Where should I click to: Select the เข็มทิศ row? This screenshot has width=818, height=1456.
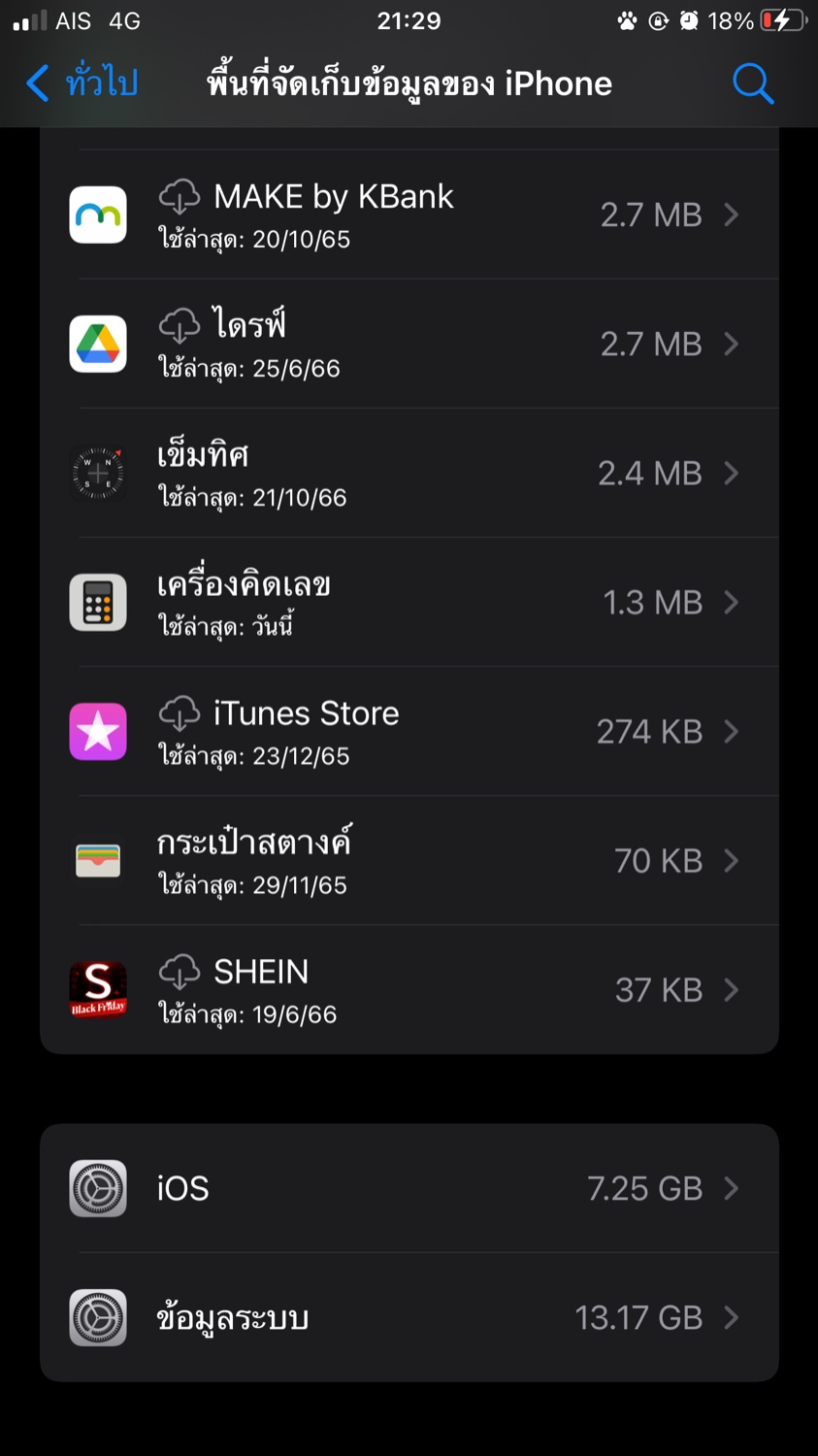tap(409, 473)
